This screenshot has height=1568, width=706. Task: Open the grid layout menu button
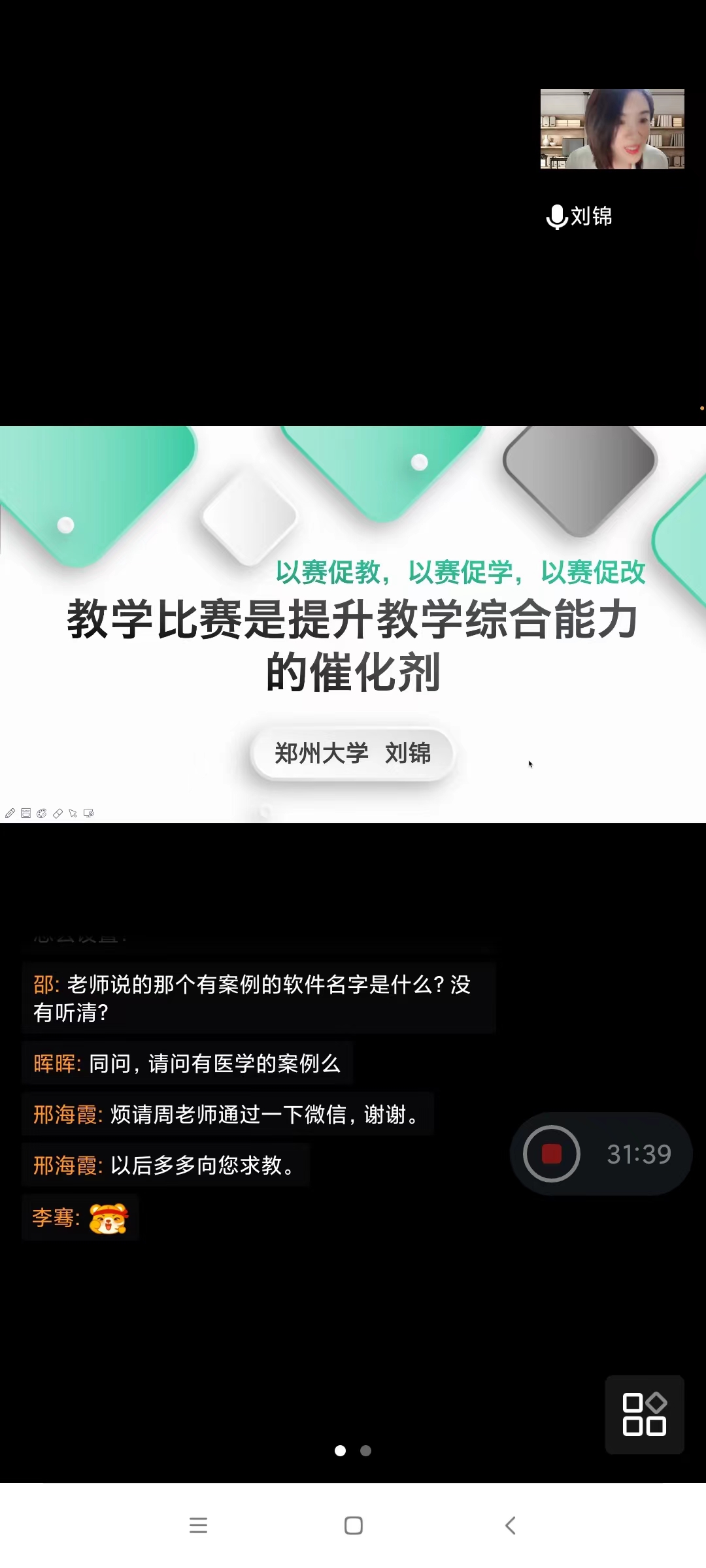645,1414
